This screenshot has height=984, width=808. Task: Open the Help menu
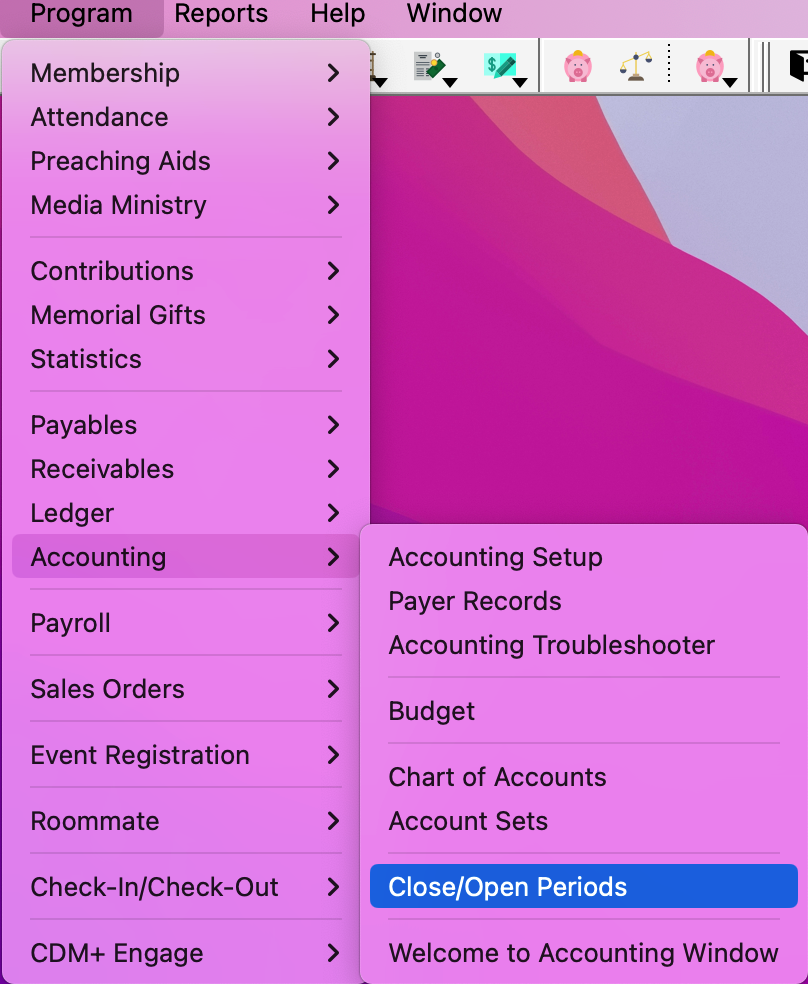tap(337, 14)
